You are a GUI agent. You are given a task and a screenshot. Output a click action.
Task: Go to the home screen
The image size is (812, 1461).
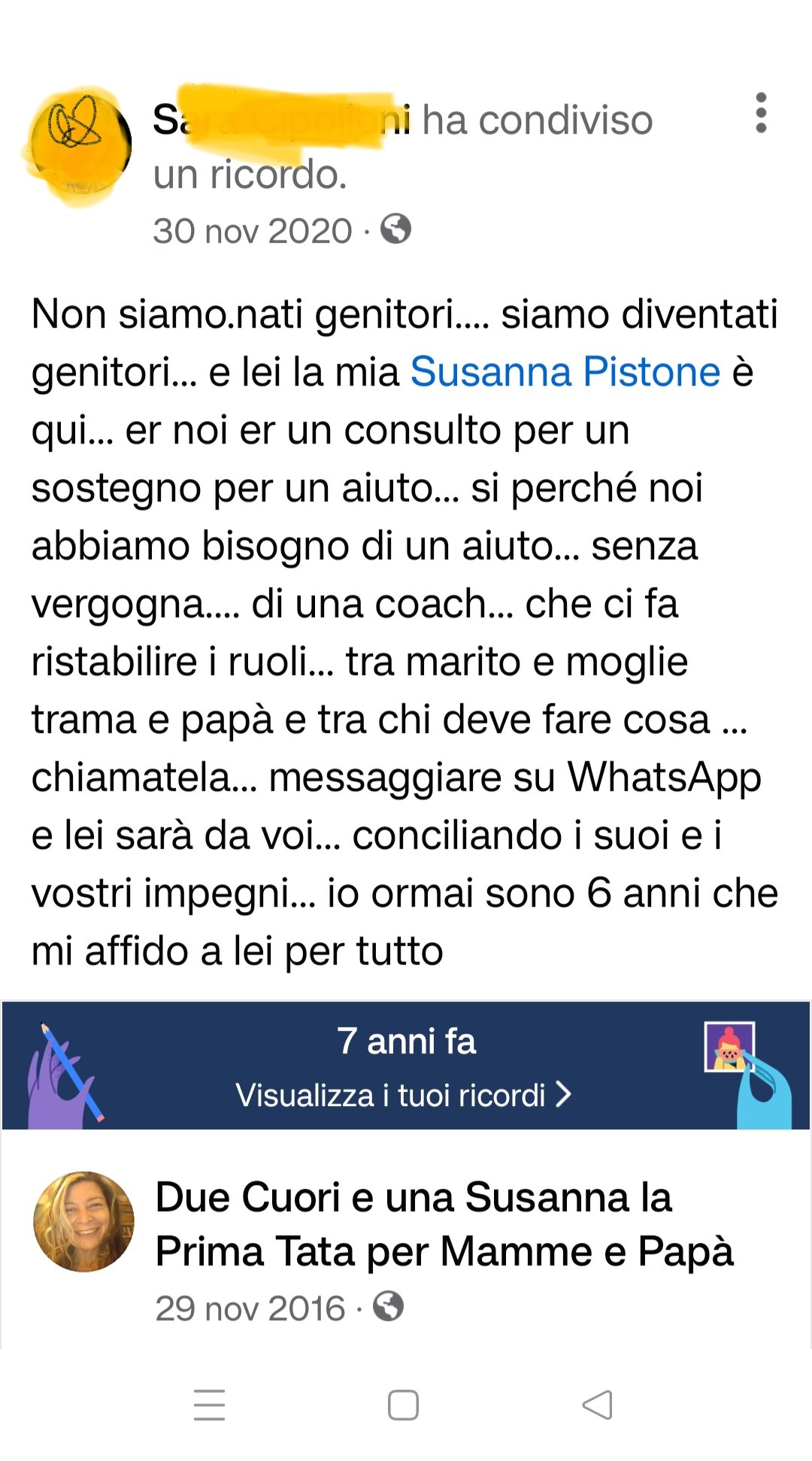403,1405
